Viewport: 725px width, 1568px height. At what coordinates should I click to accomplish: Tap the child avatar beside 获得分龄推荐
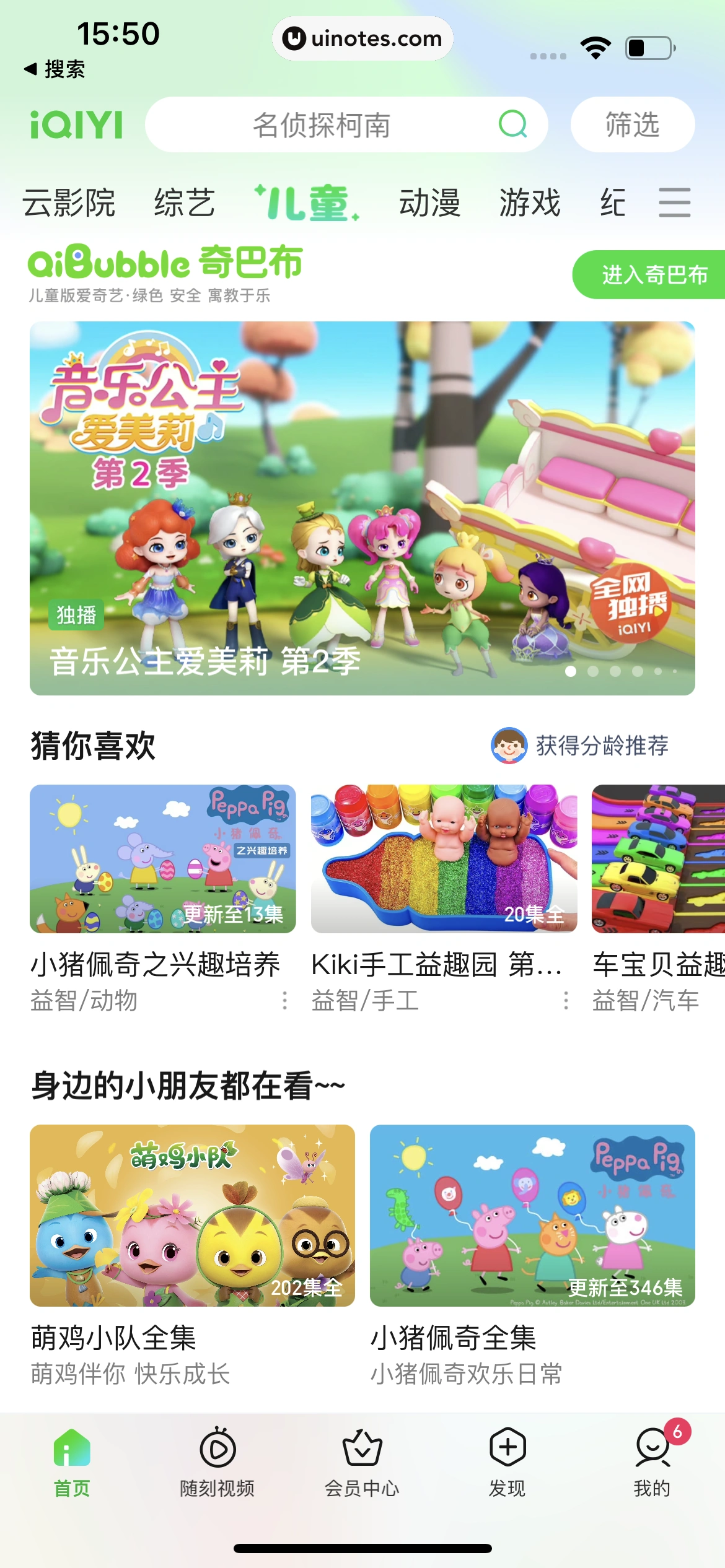509,747
